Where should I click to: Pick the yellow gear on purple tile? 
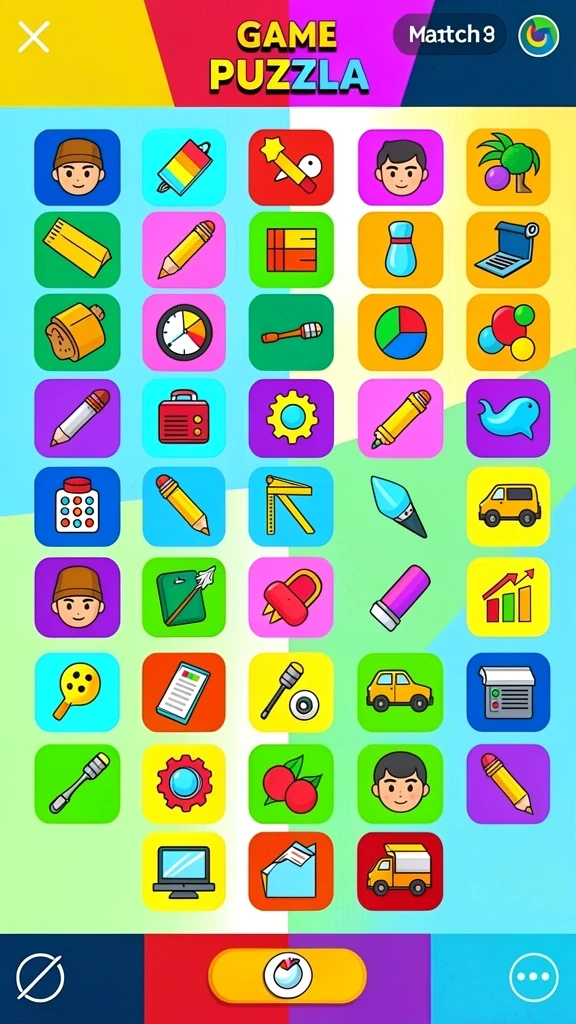click(x=291, y=418)
